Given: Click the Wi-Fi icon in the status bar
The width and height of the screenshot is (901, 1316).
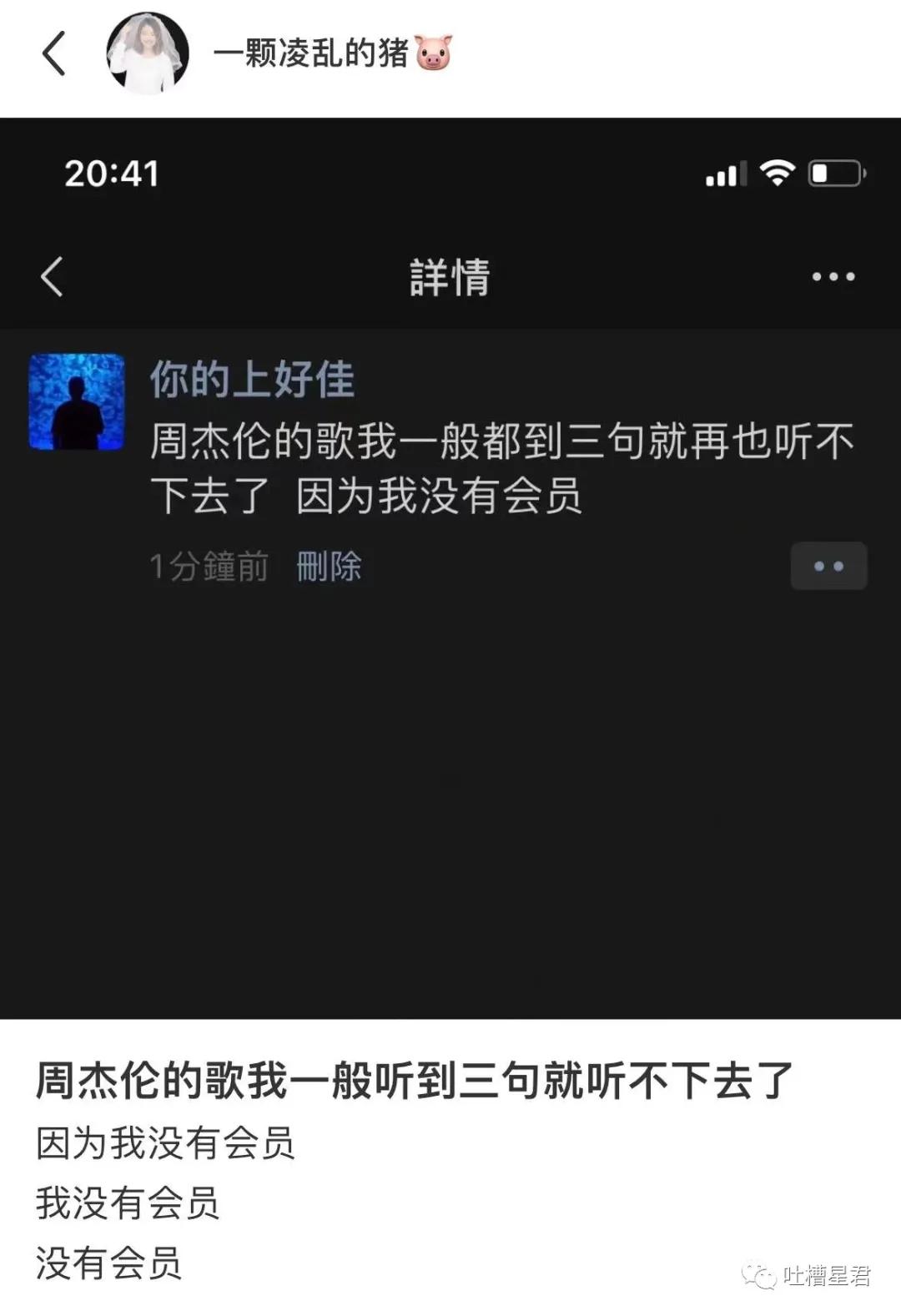Looking at the screenshot, I should point(775,173).
